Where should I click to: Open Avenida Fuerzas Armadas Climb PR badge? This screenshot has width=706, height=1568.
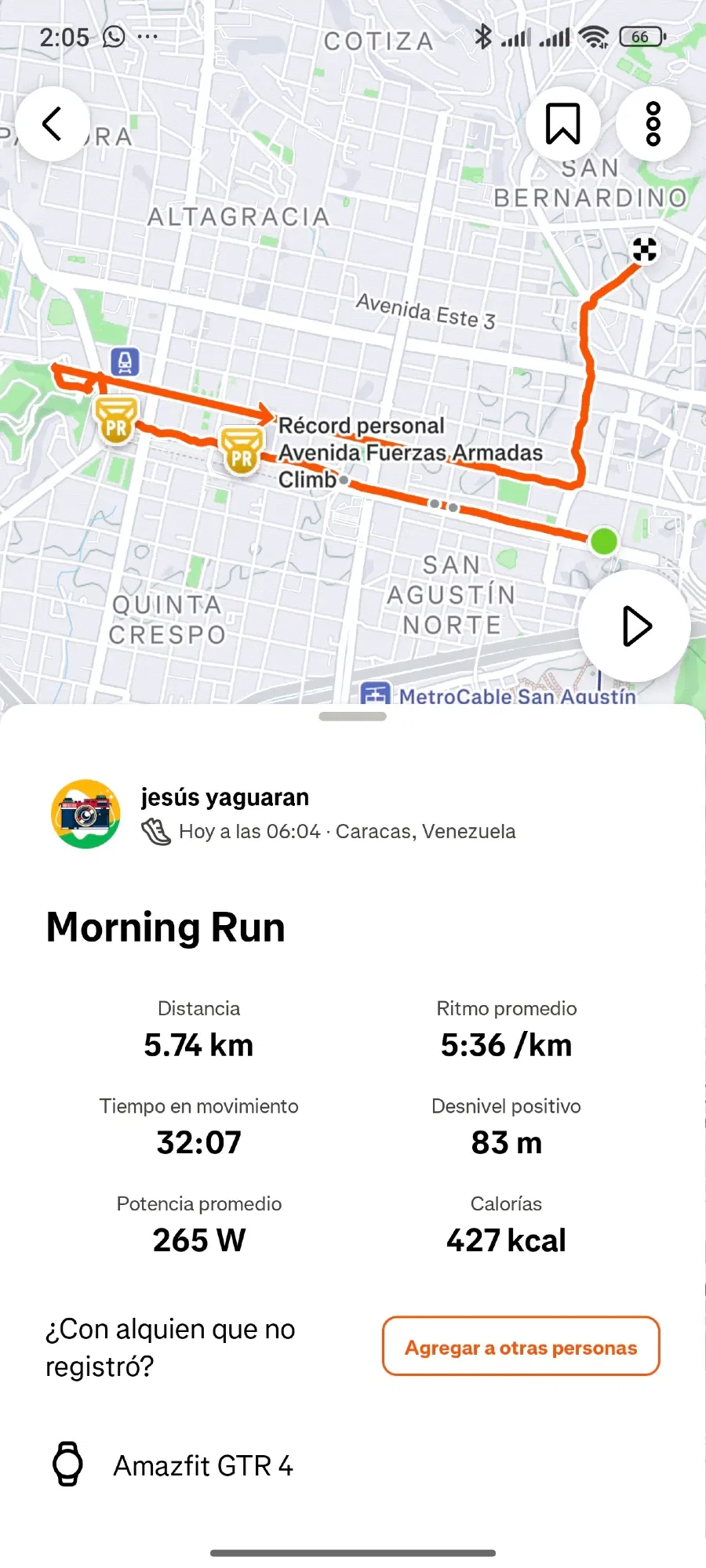click(x=242, y=452)
